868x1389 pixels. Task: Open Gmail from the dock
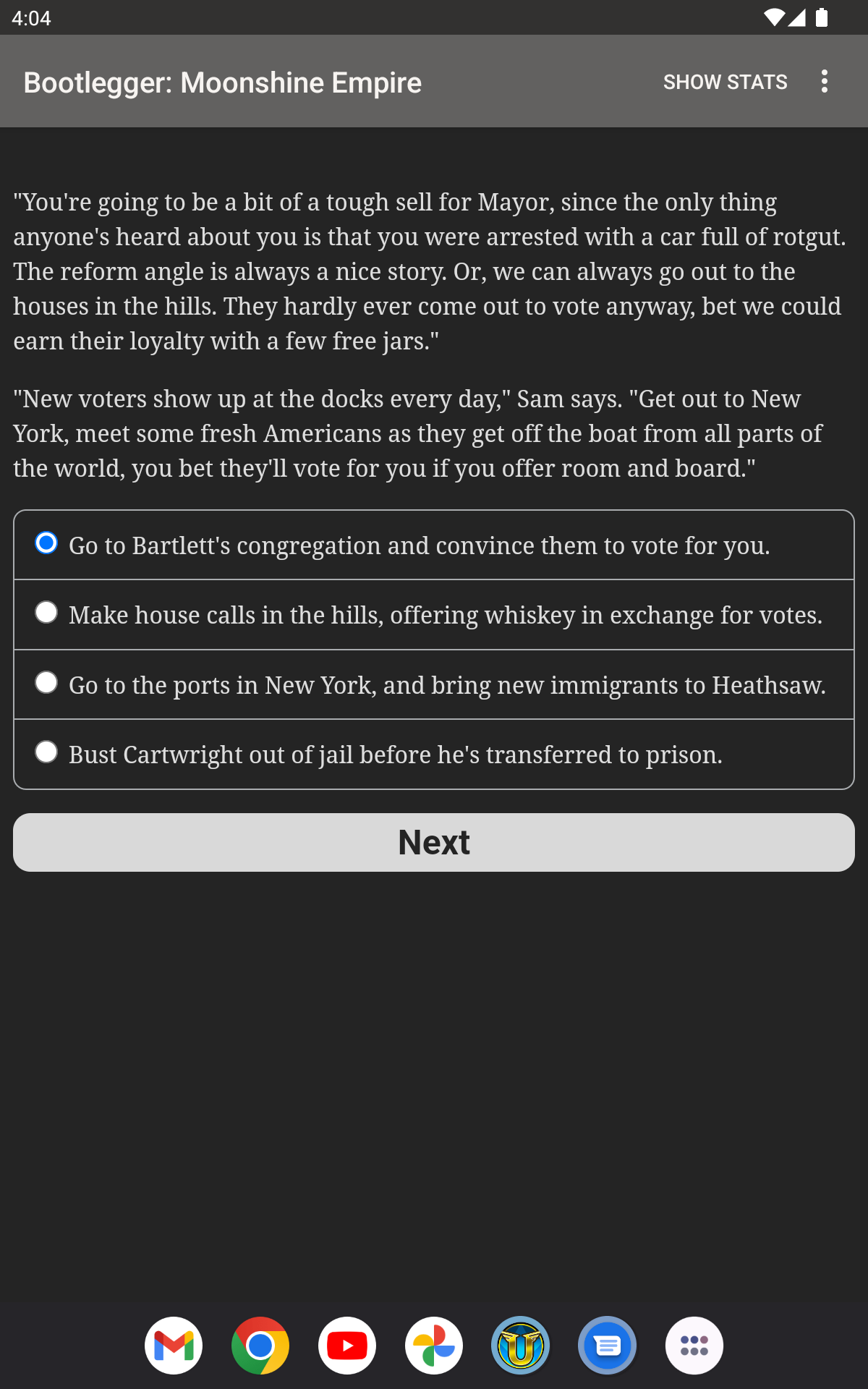pos(174,1346)
